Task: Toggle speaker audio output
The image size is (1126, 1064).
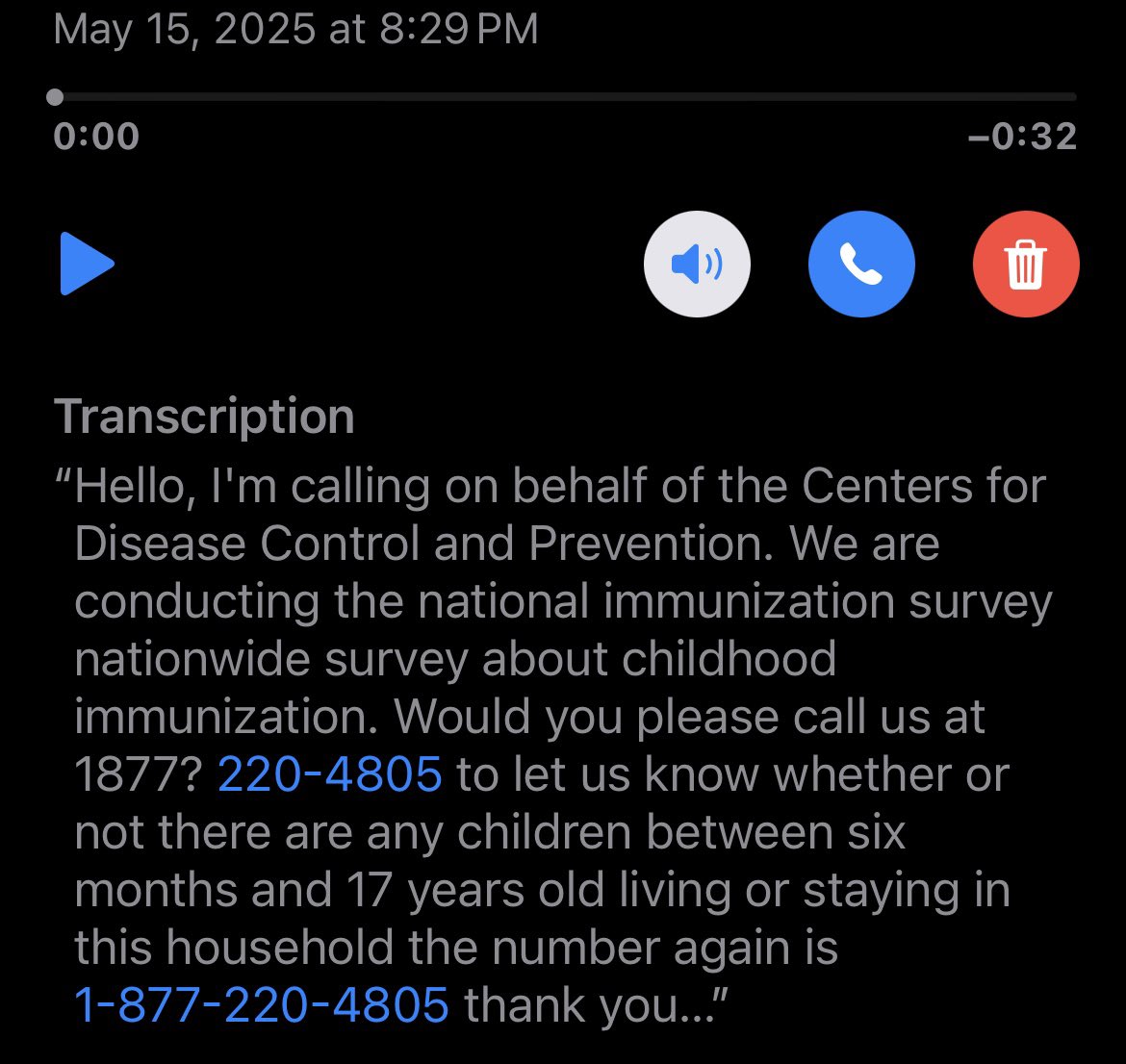Action: pyautogui.click(x=697, y=264)
